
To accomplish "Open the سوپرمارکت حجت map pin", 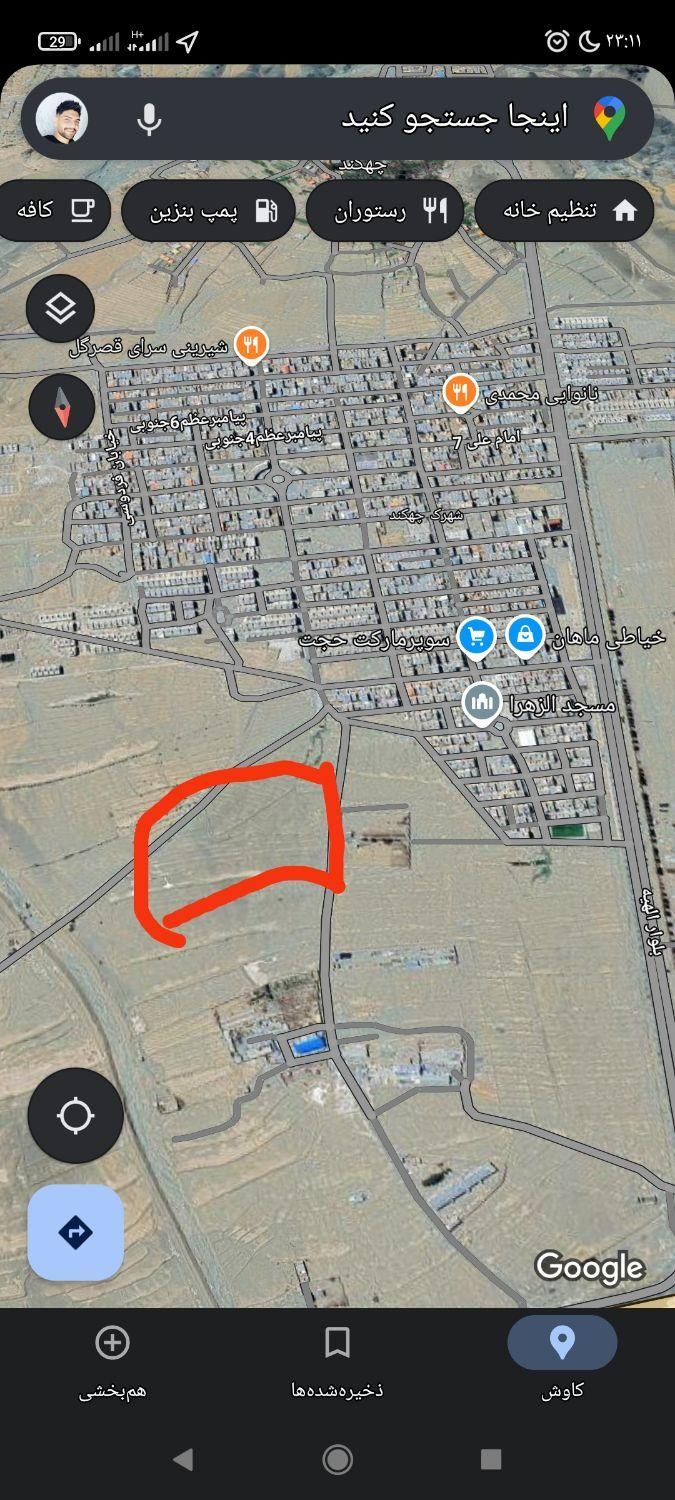I will pyautogui.click(x=477, y=637).
